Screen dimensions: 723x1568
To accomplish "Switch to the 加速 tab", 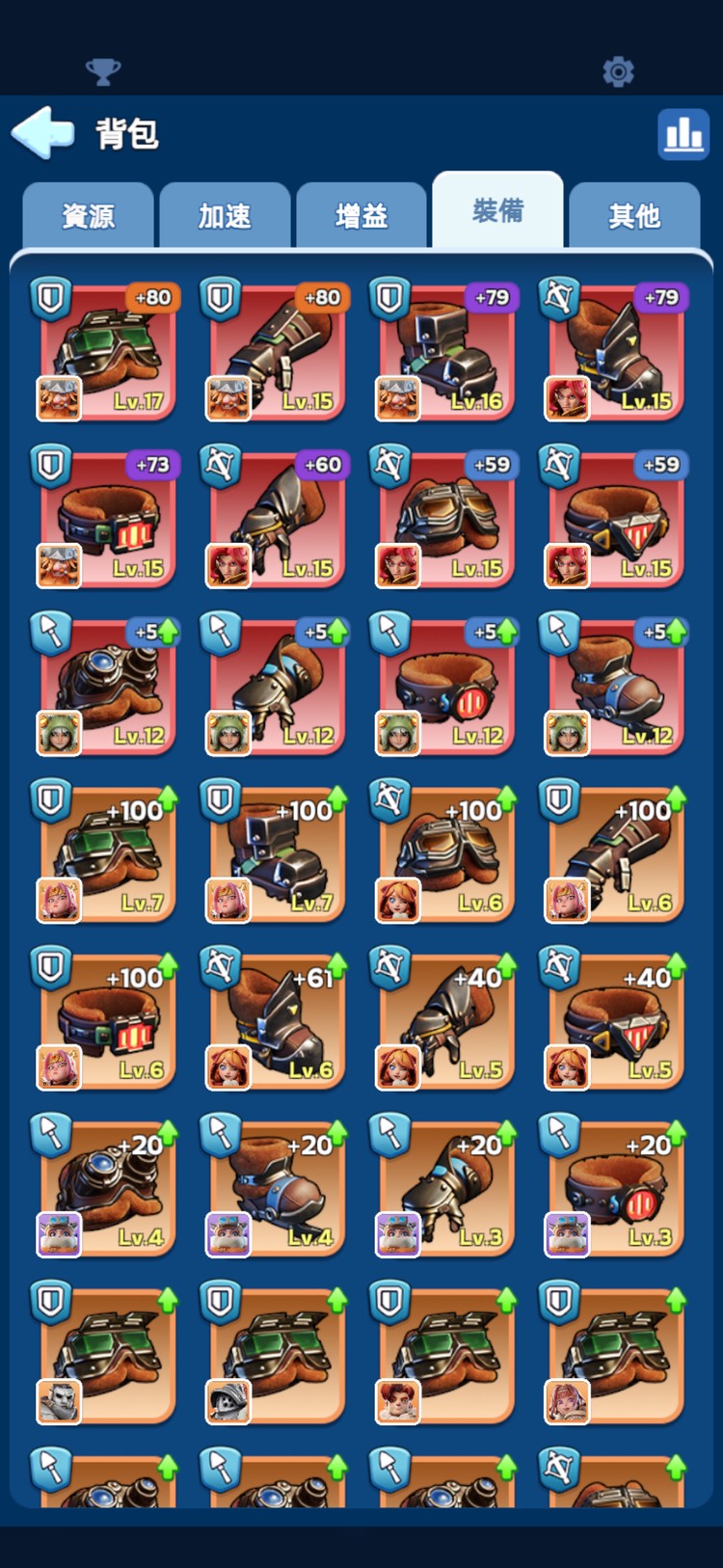I will pos(225,215).
